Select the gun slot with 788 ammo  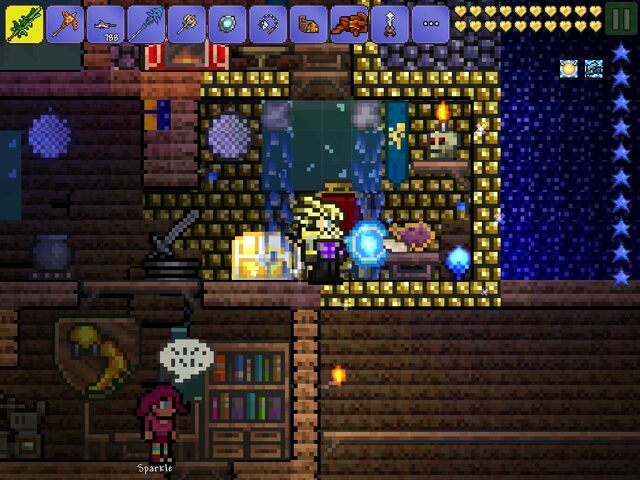(x=104, y=23)
